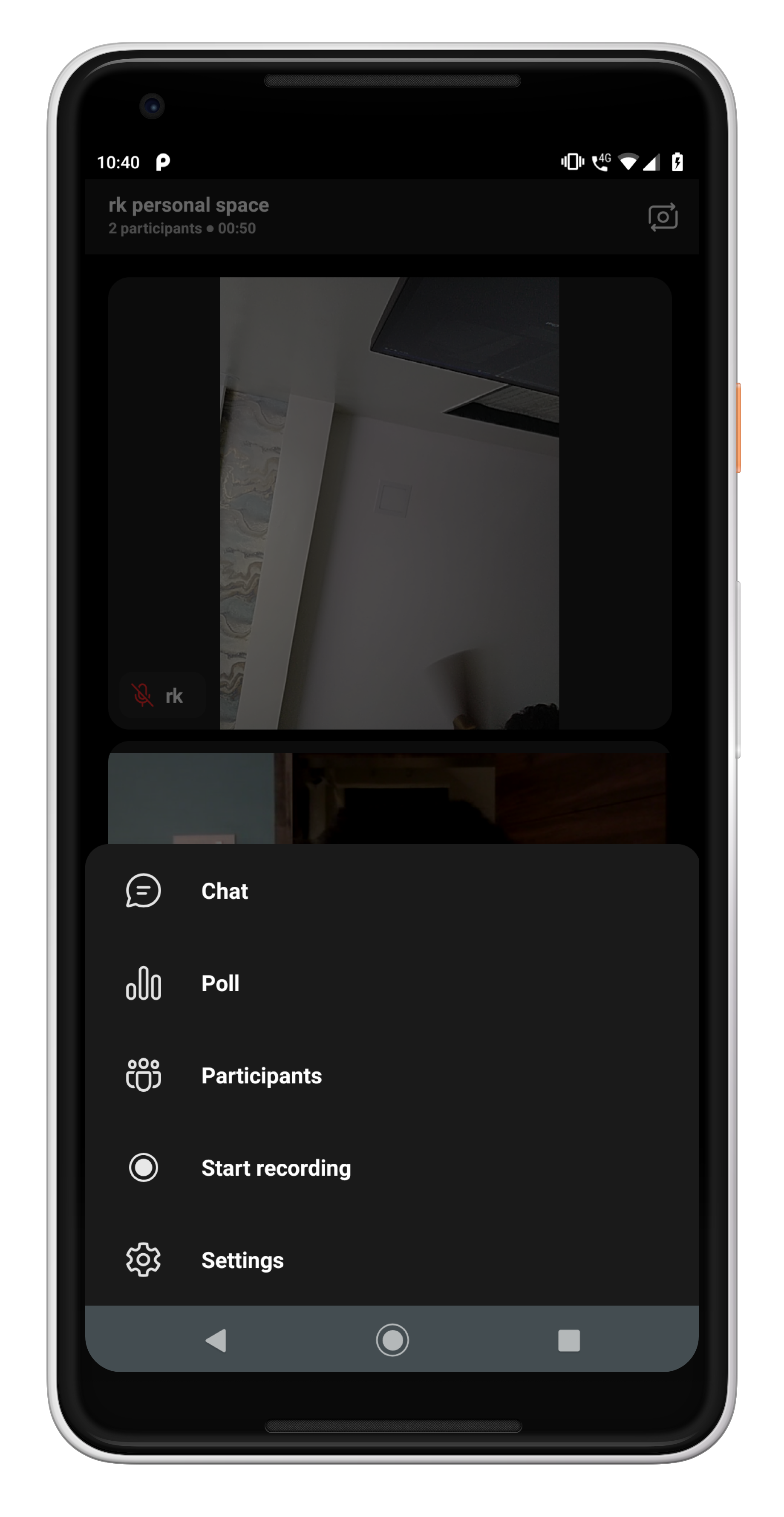
Task: Go to the home screen
Action: tap(392, 1340)
